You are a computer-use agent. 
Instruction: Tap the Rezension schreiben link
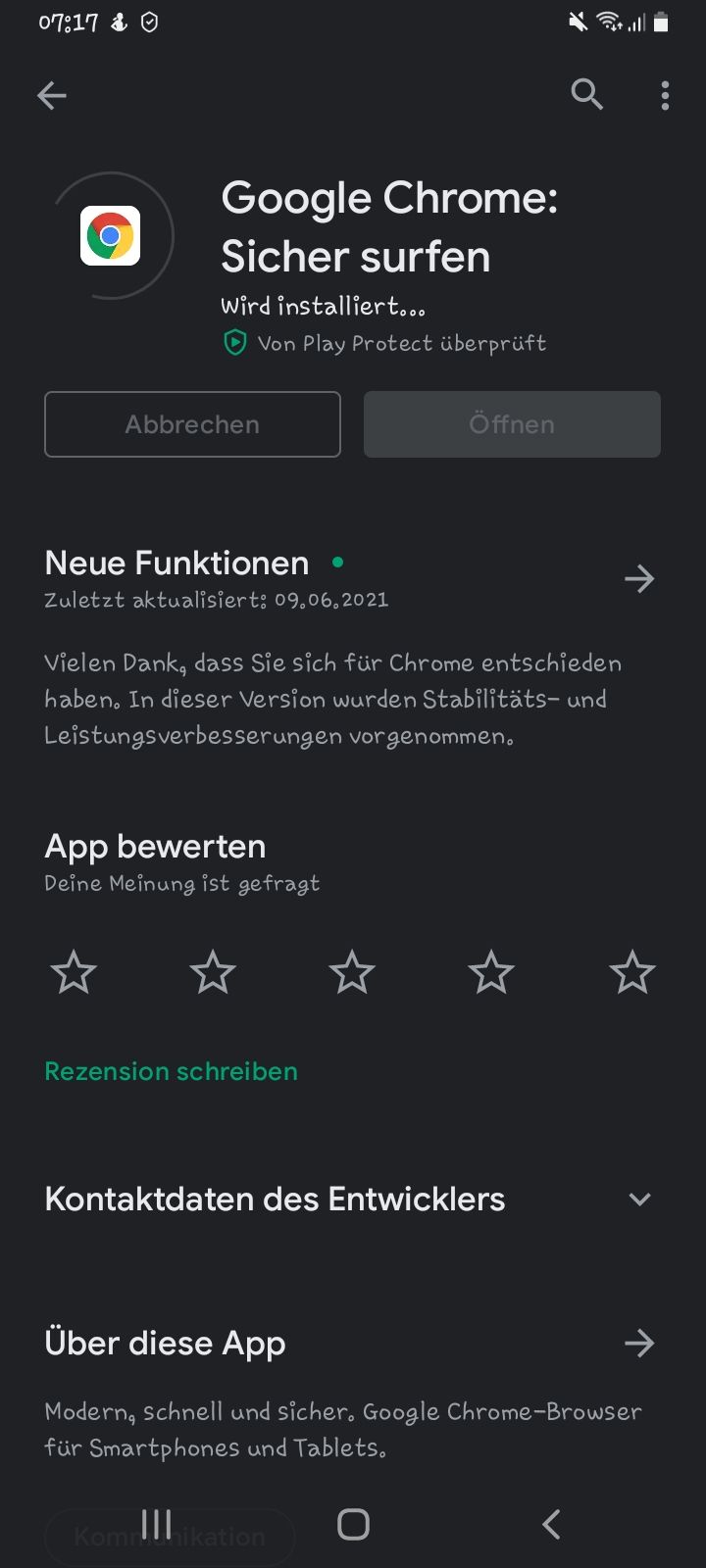coord(171,1071)
